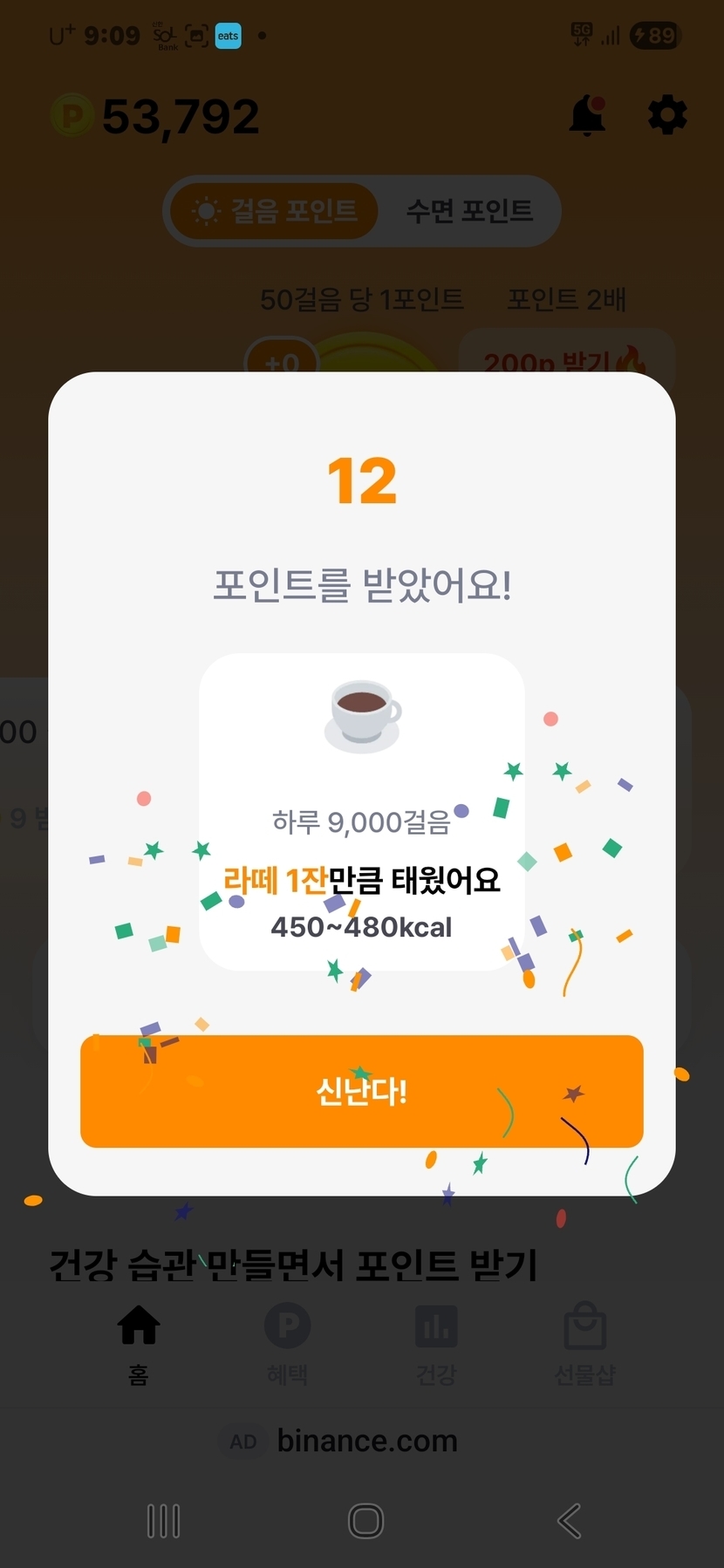Open the 선물샵 tab

coord(585,1344)
